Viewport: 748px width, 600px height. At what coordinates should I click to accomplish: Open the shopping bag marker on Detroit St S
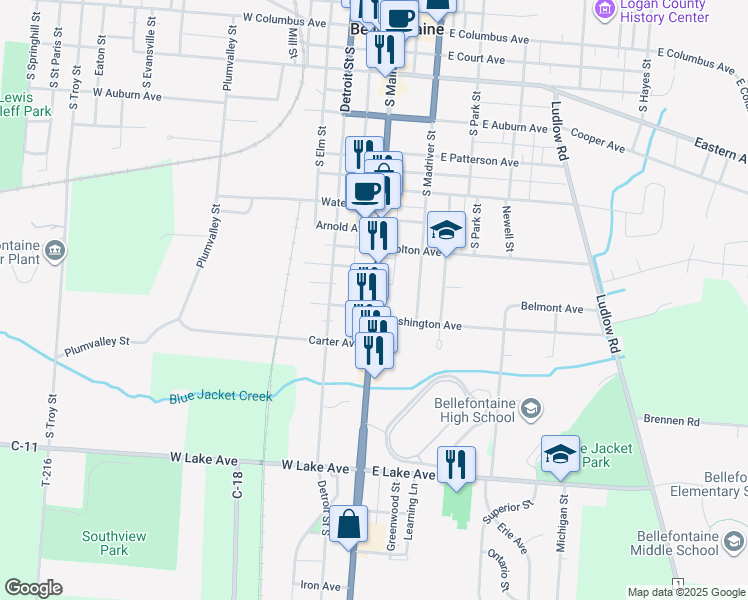349,525
